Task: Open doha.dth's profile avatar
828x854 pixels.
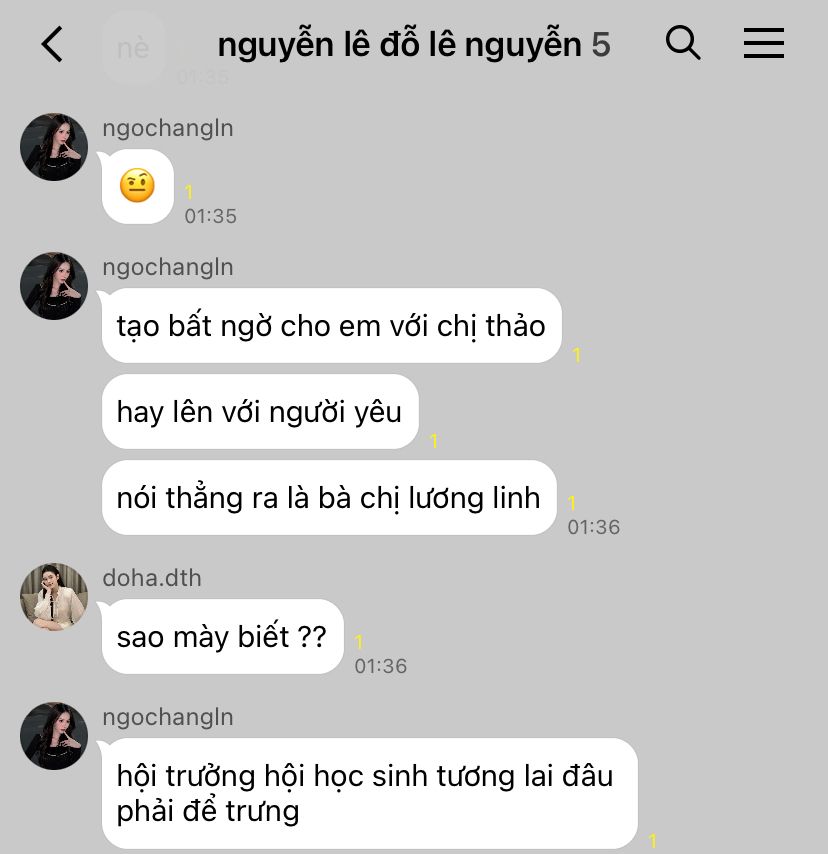Action: [54, 597]
